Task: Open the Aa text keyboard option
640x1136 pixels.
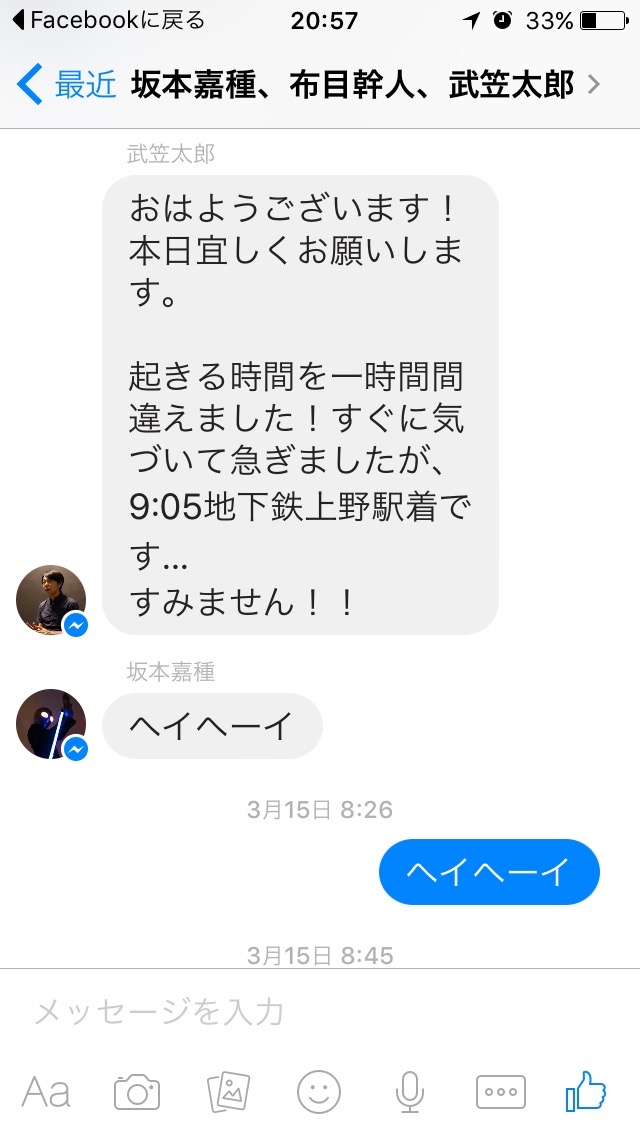Action: click(x=46, y=1091)
